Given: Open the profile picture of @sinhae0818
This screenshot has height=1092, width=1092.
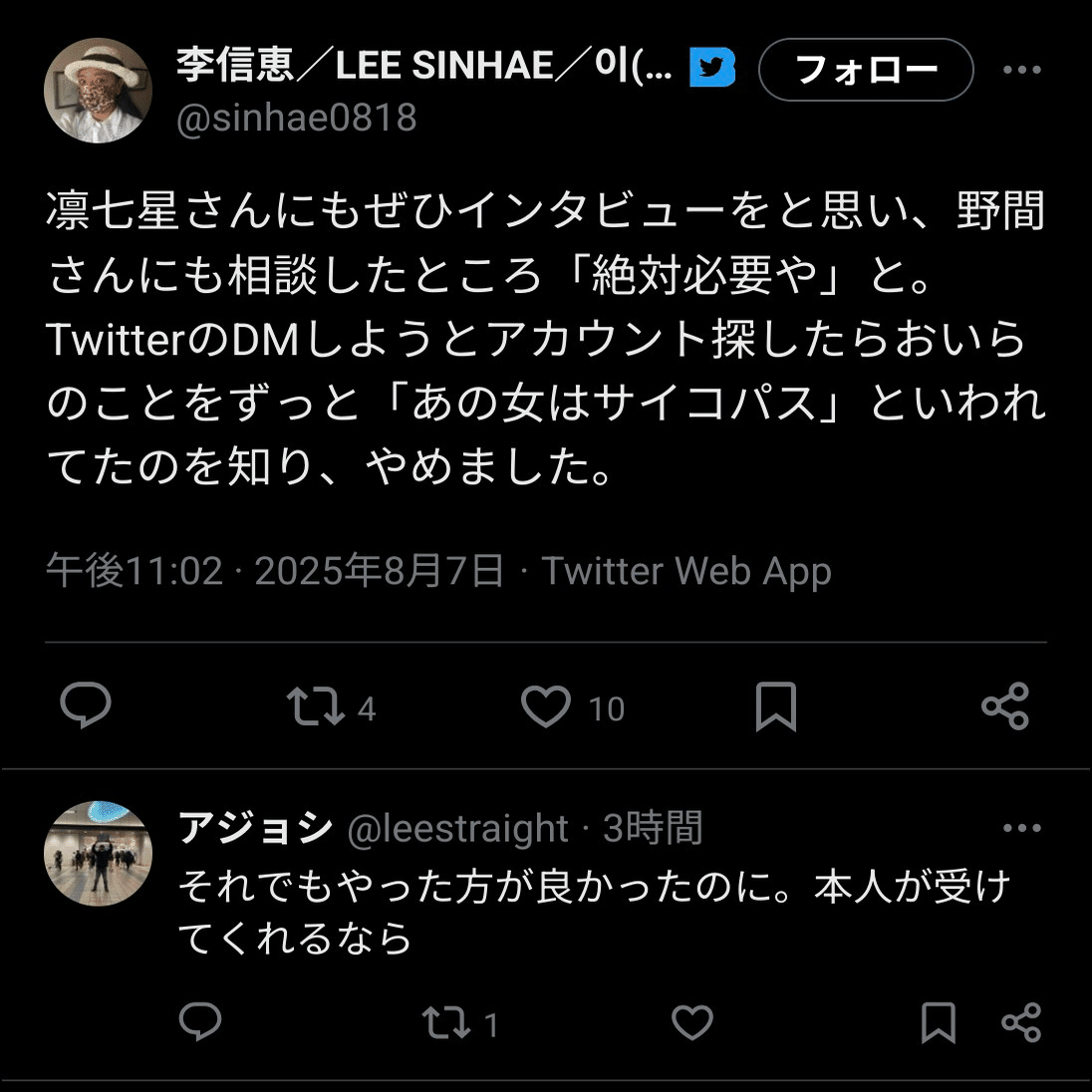Looking at the screenshot, I should 98,91.
